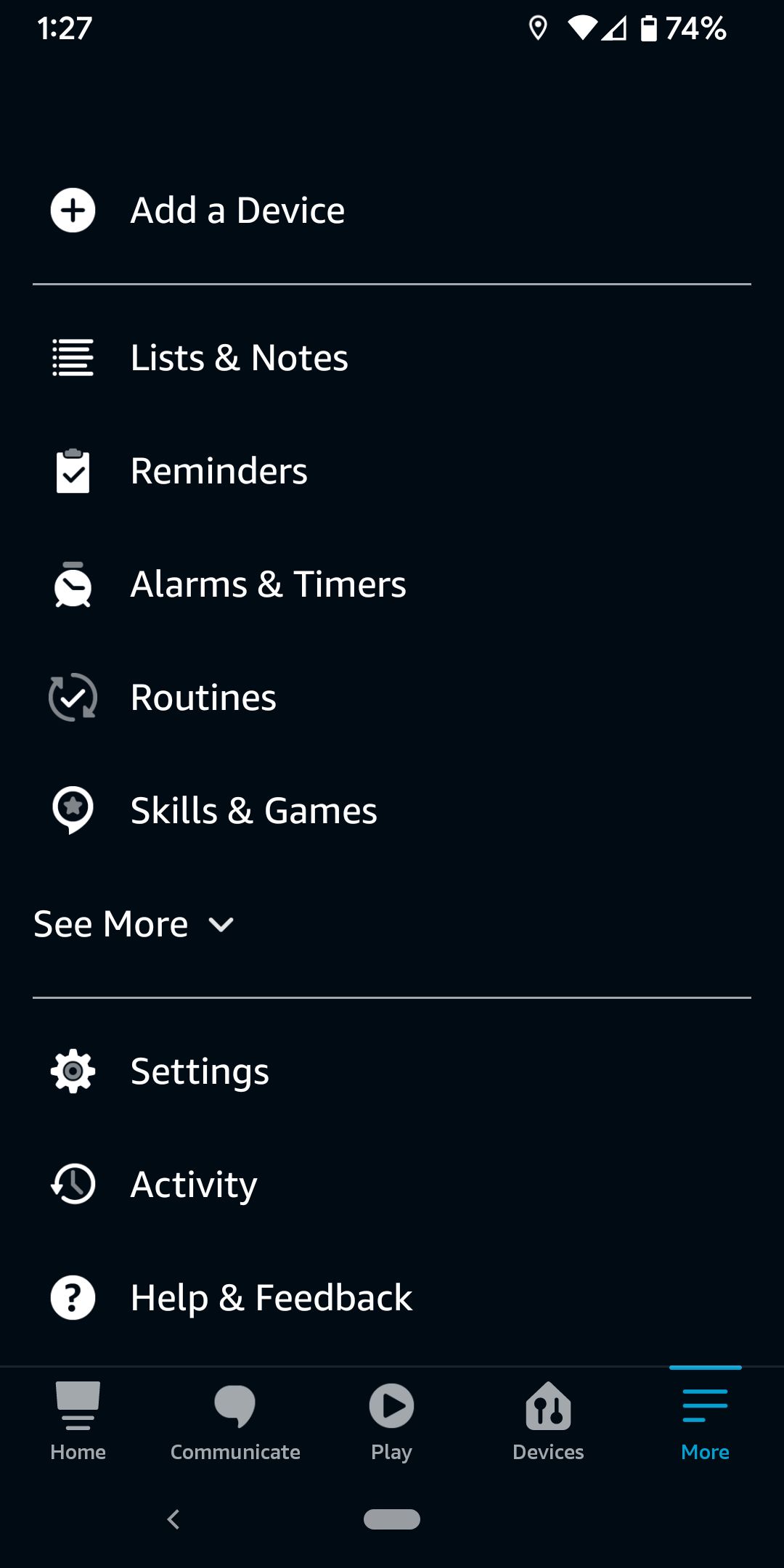Go to Reminders
The width and height of the screenshot is (784, 1568).
point(219,471)
